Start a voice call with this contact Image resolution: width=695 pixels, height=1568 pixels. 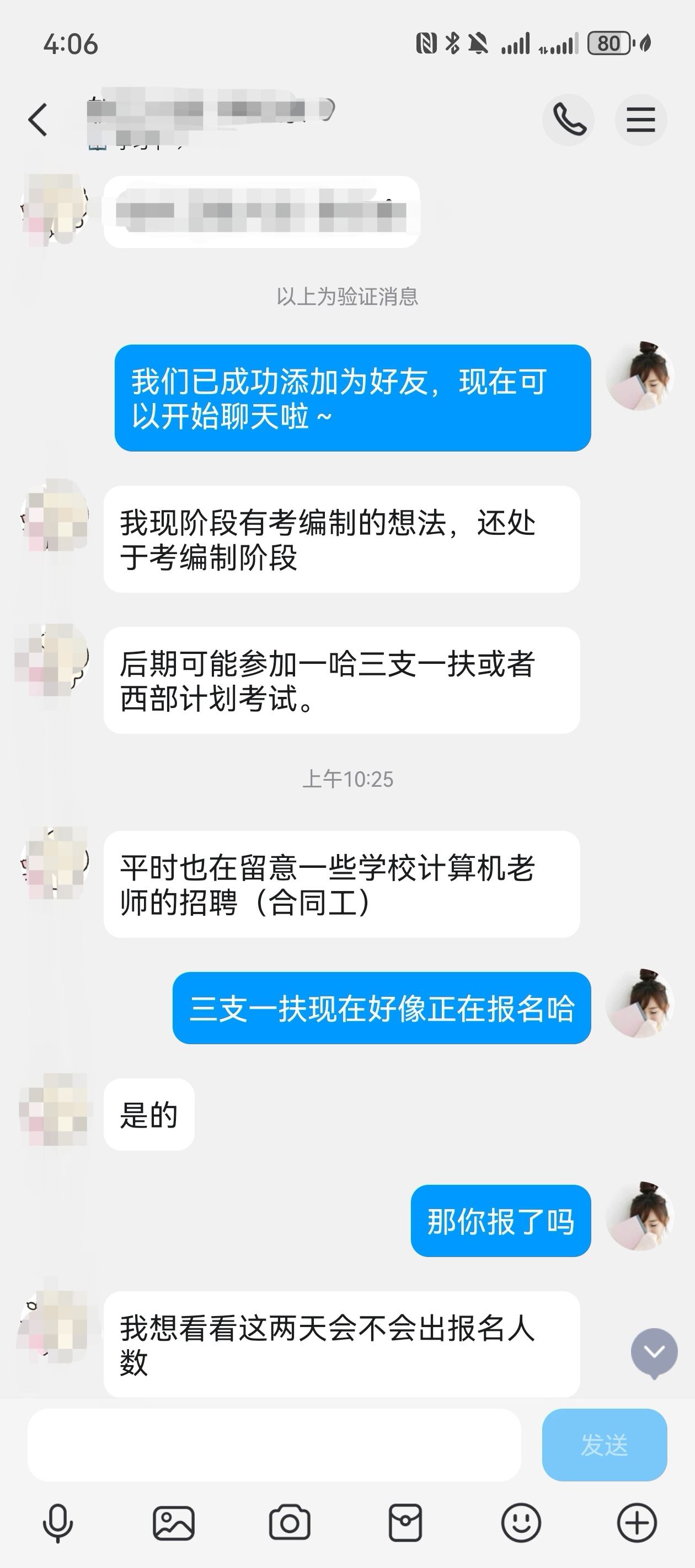(x=568, y=119)
